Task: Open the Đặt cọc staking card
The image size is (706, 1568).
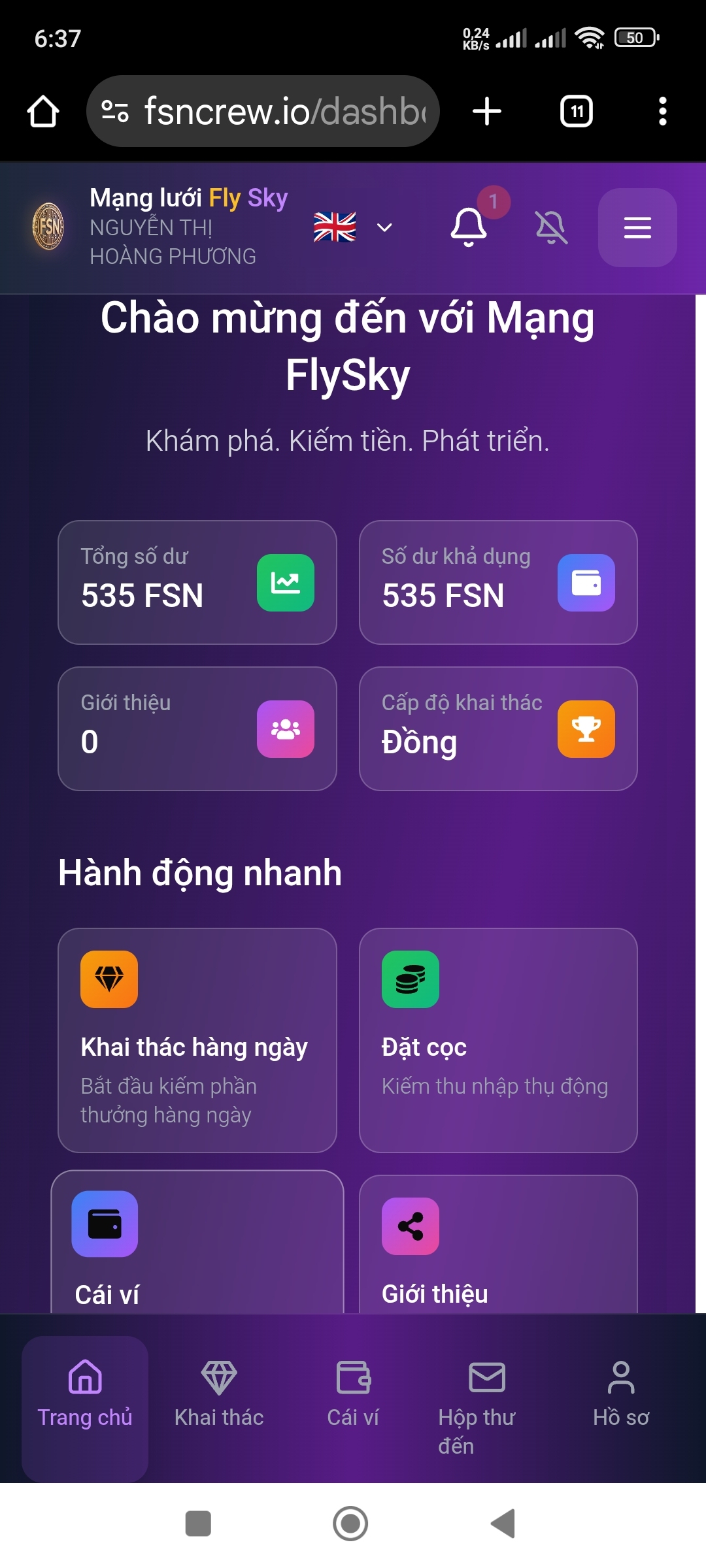Action: point(498,1040)
